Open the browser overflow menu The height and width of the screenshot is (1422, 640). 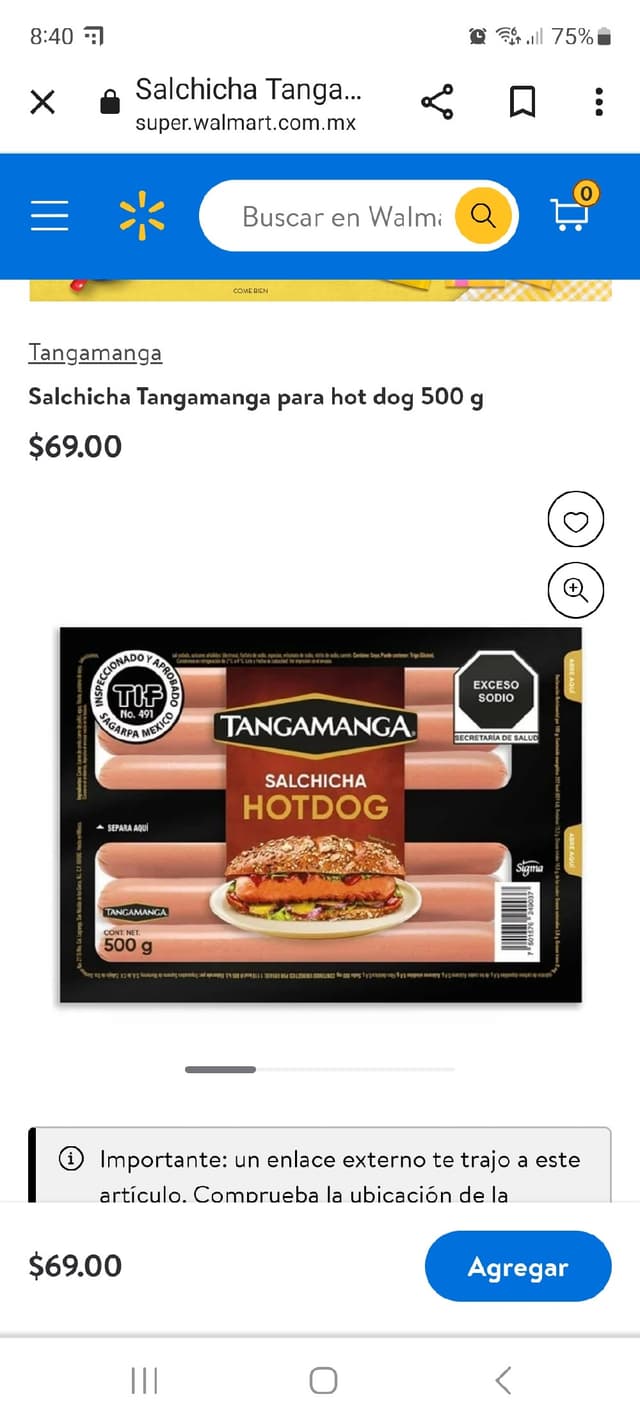tap(598, 102)
